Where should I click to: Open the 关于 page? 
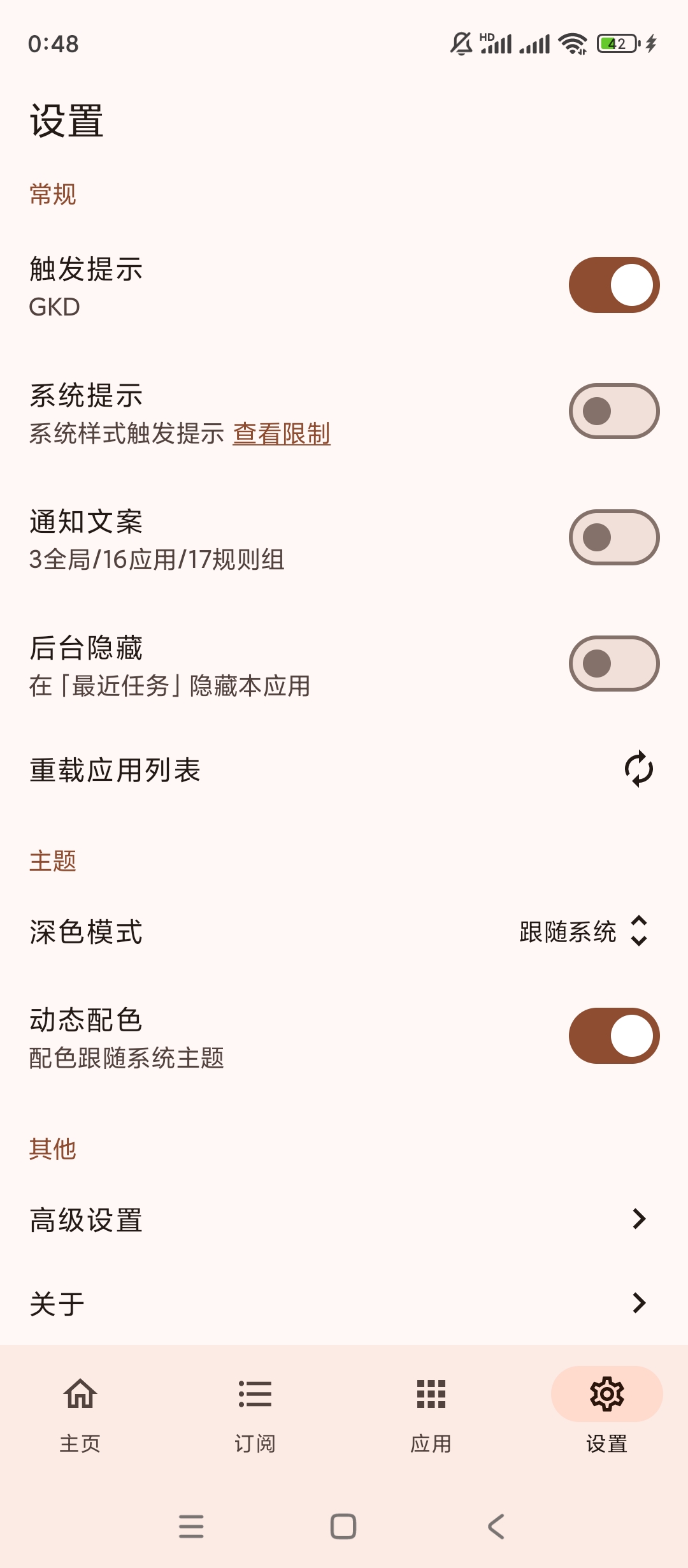[x=344, y=1303]
